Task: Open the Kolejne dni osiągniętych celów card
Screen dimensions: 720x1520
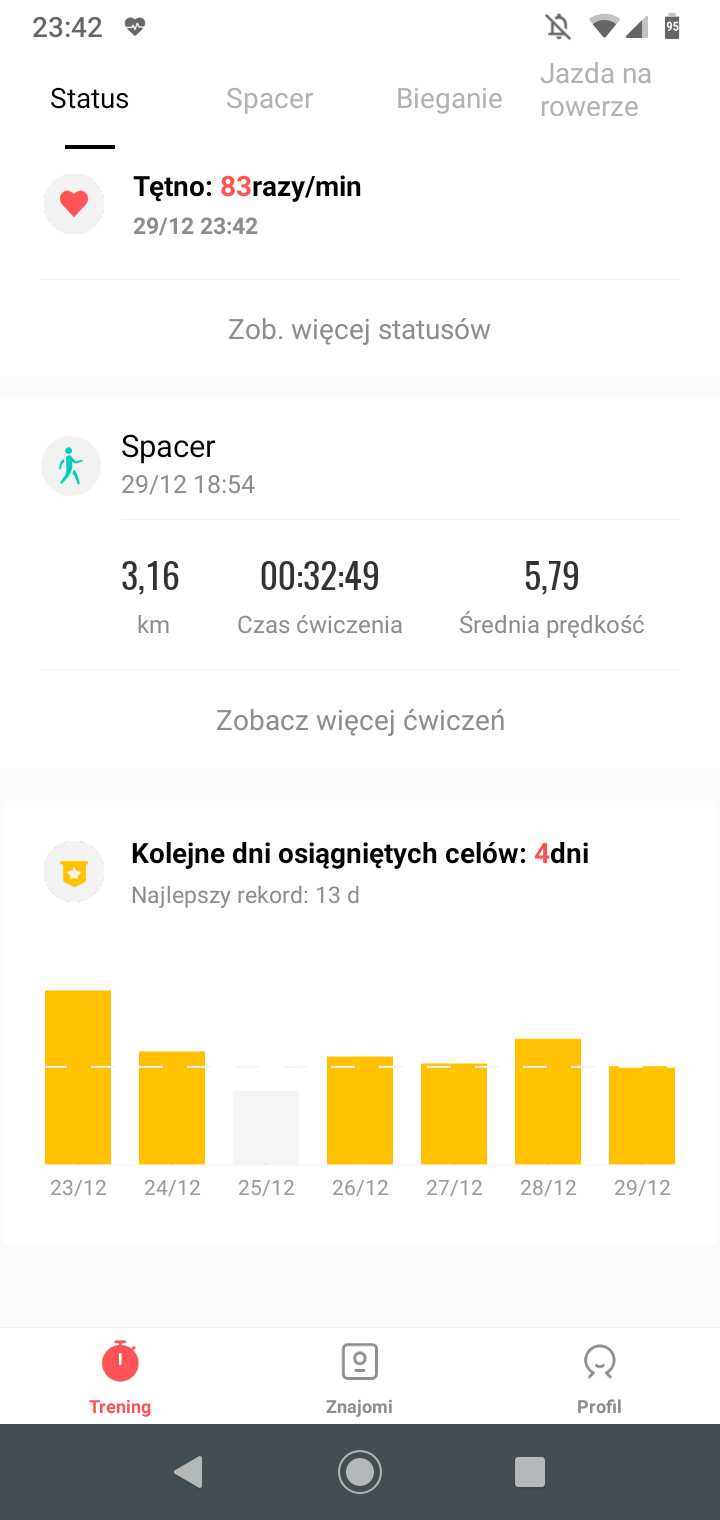Action: pyautogui.click(x=360, y=871)
